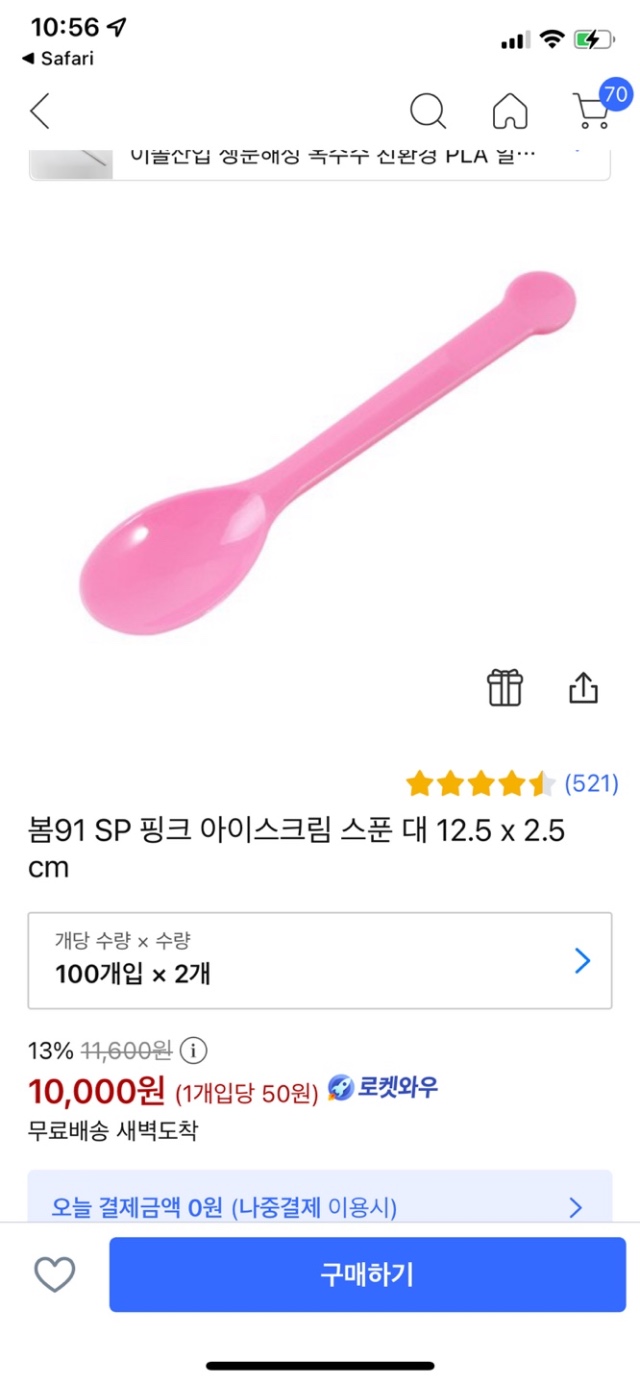Image resolution: width=640 pixels, height=1384 pixels.
Task: Go back to the previous page
Action: (40, 111)
